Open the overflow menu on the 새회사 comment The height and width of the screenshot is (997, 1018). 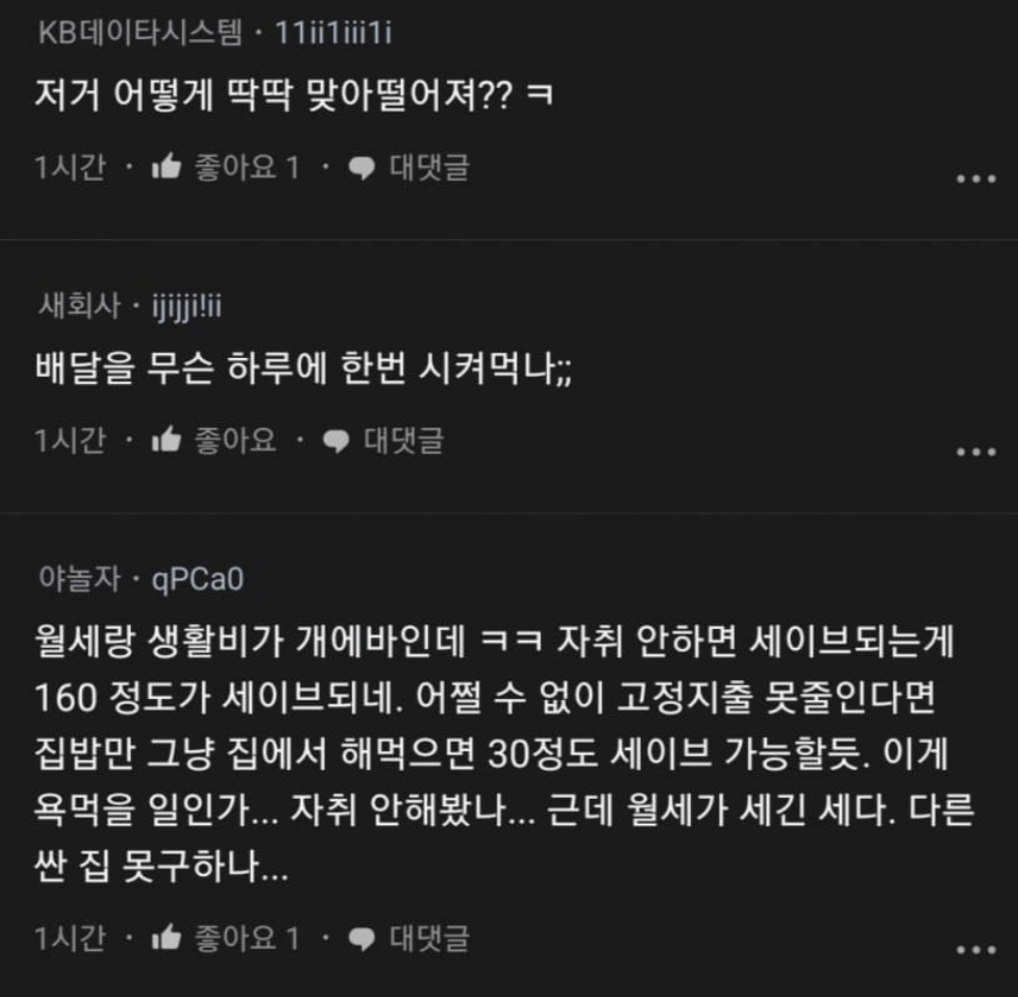pyautogui.click(x=976, y=452)
